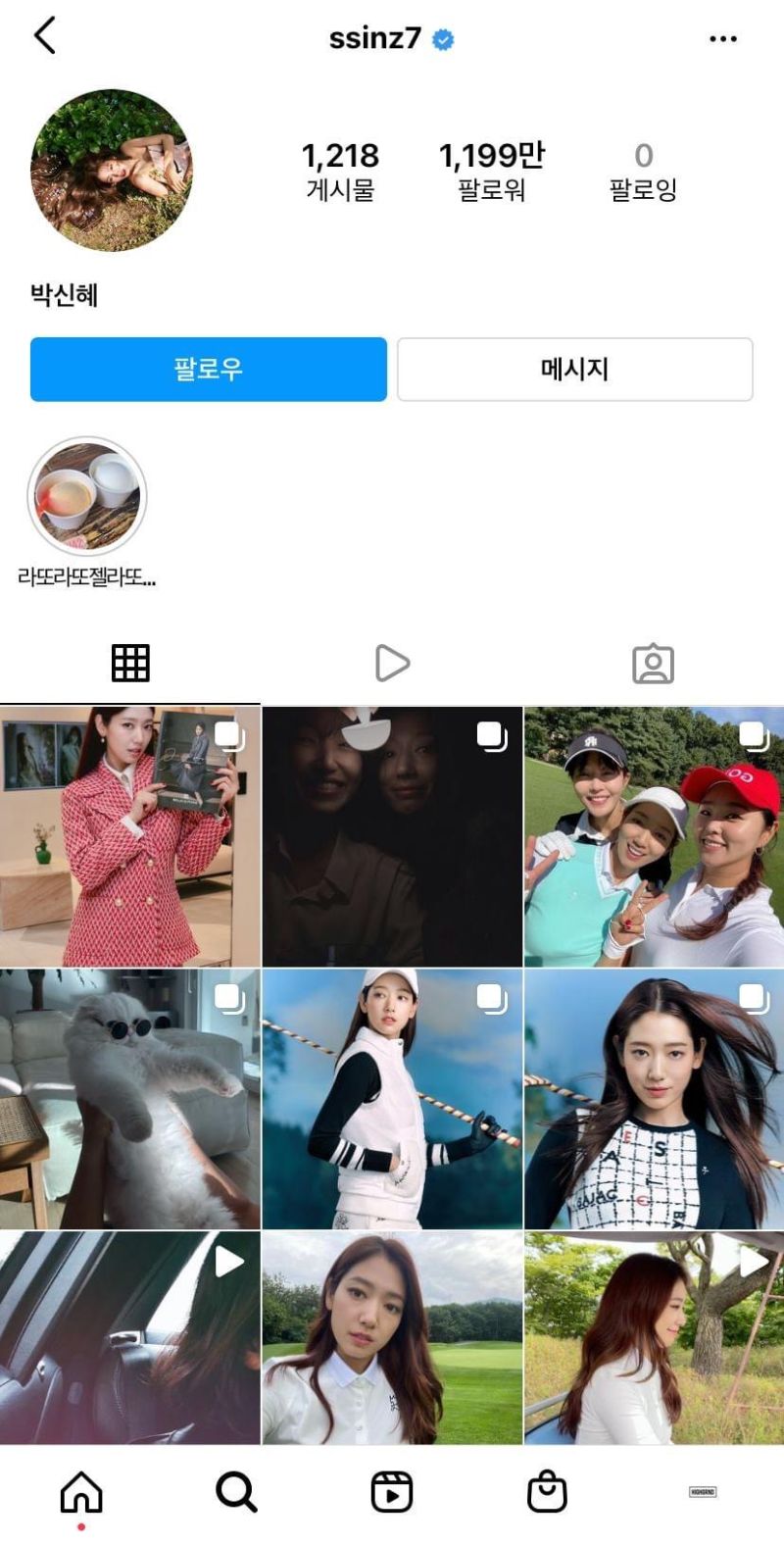This screenshot has height=1545, width=784.
Task: Tap the 메시지 button
Action: coord(574,370)
